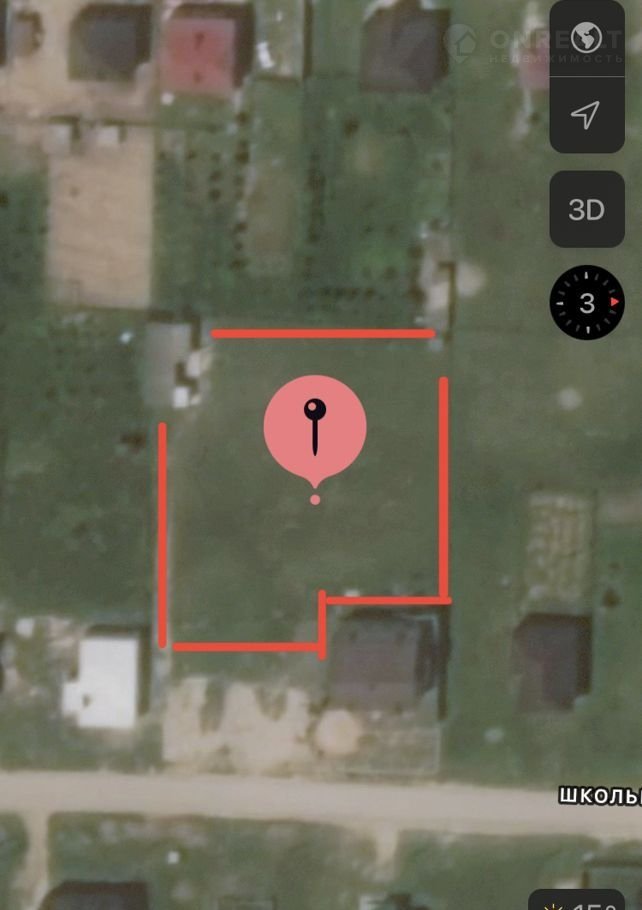Switch the map to 3D view

click(x=586, y=209)
